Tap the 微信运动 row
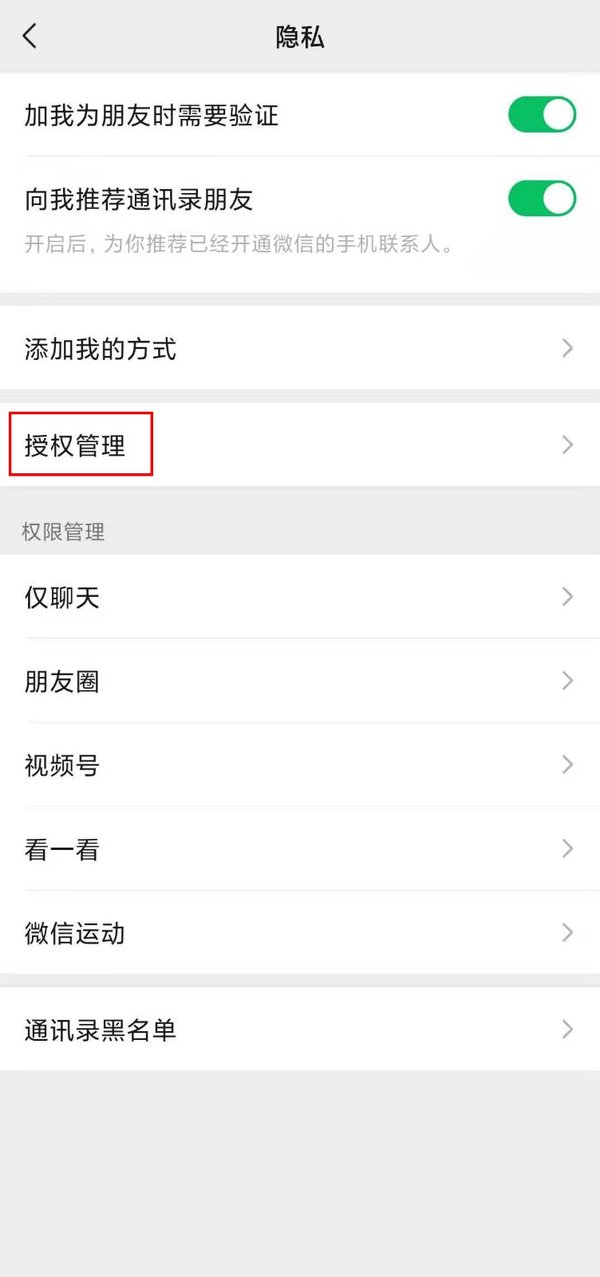The width and height of the screenshot is (600, 1277). (300, 934)
